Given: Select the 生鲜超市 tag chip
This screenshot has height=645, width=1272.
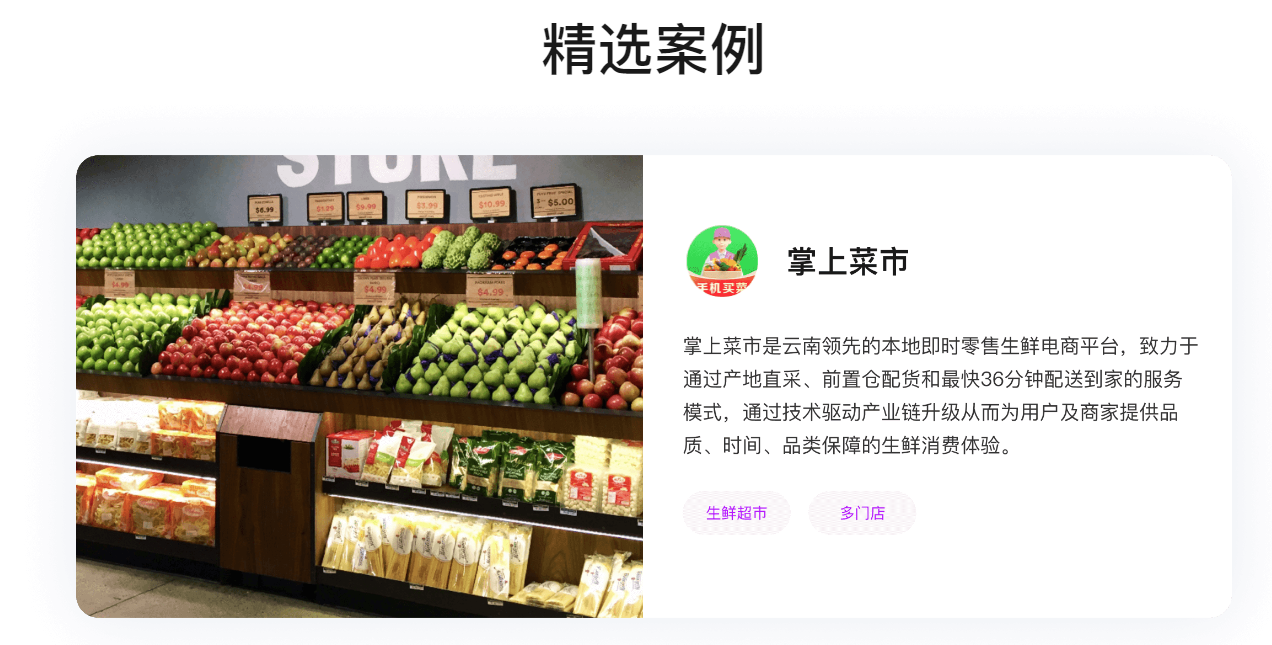Looking at the screenshot, I should point(736,513).
